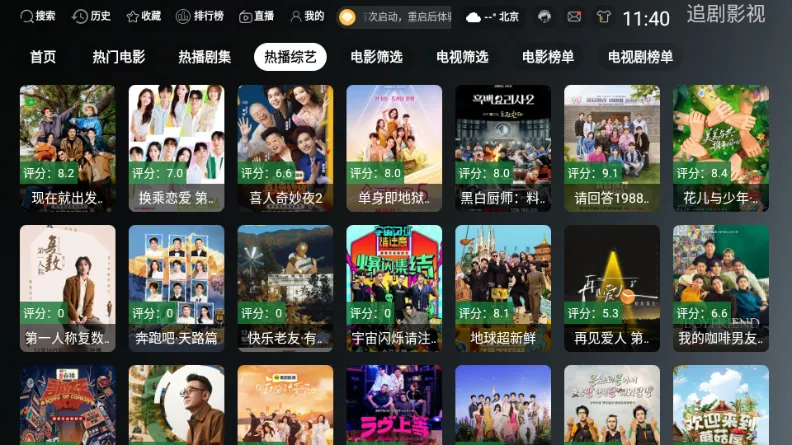Switch to the 热播剧集 tab
This screenshot has width=792, height=445.
click(x=205, y=57)
